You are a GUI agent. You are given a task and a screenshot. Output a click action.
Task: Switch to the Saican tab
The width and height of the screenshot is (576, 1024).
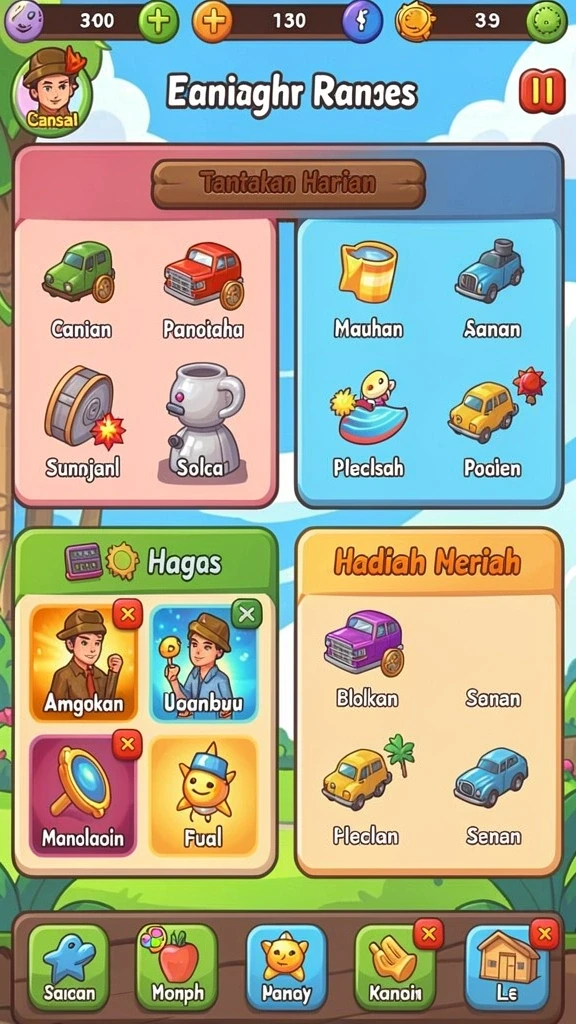point(69,968)
